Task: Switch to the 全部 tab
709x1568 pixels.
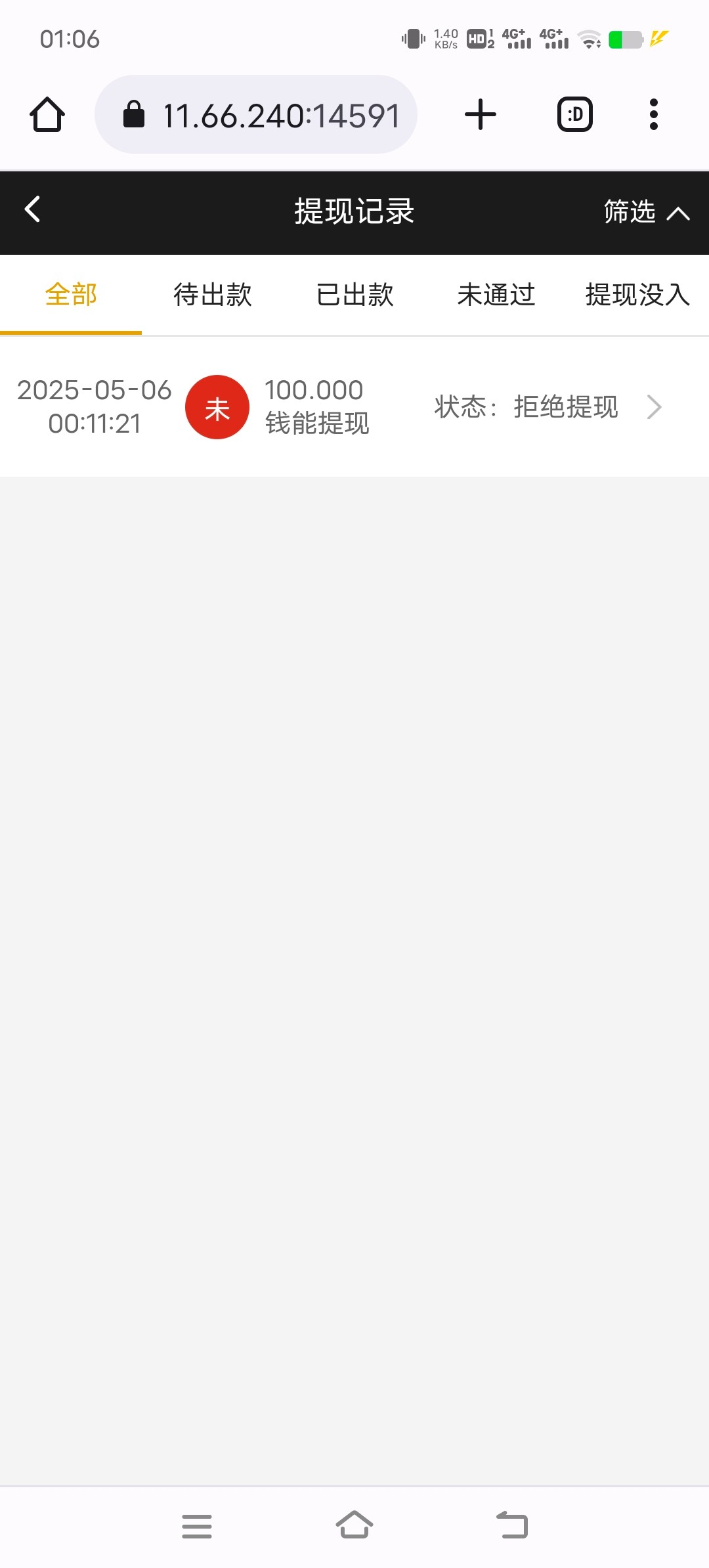Action: point(71,295)
